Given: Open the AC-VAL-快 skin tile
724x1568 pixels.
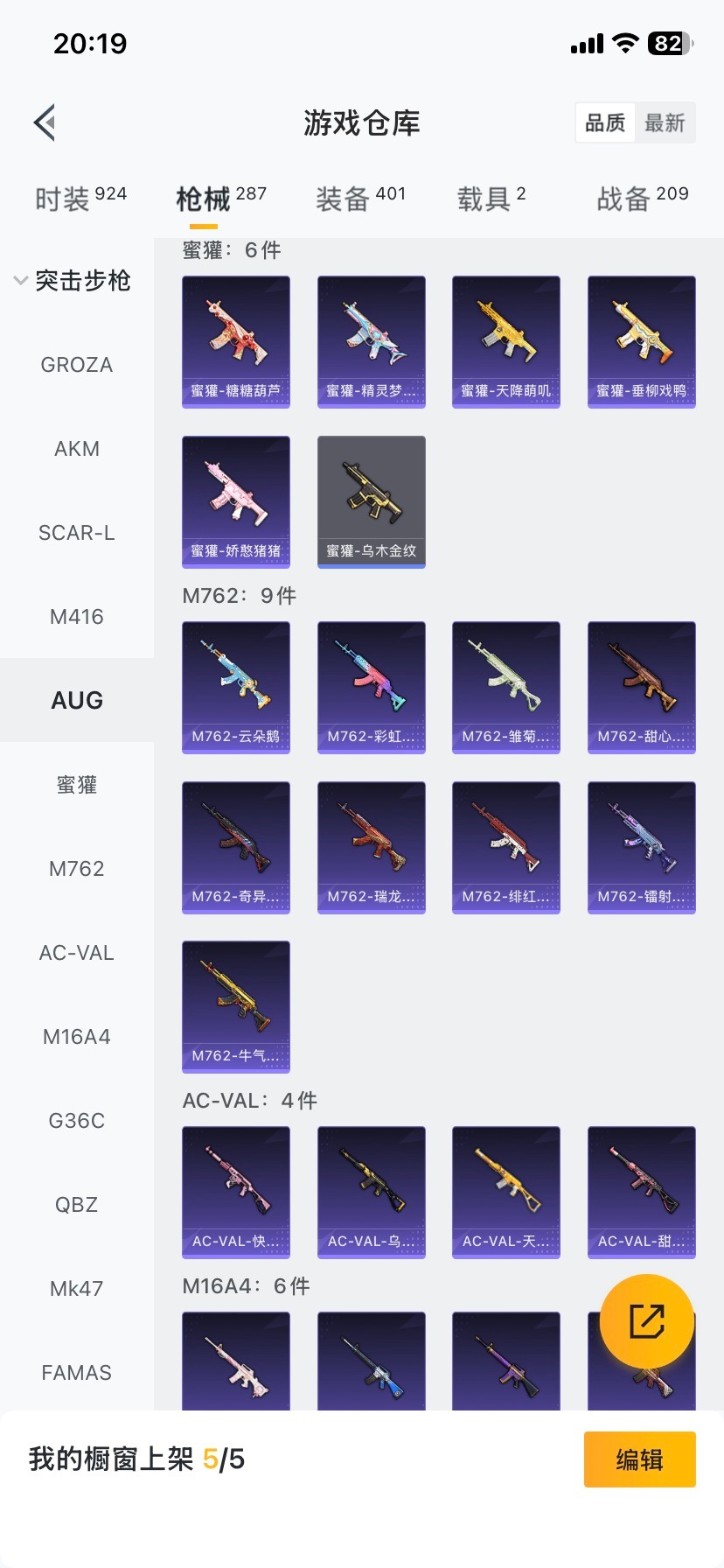Looking at the screenshot, I should tap(236, 1193).
